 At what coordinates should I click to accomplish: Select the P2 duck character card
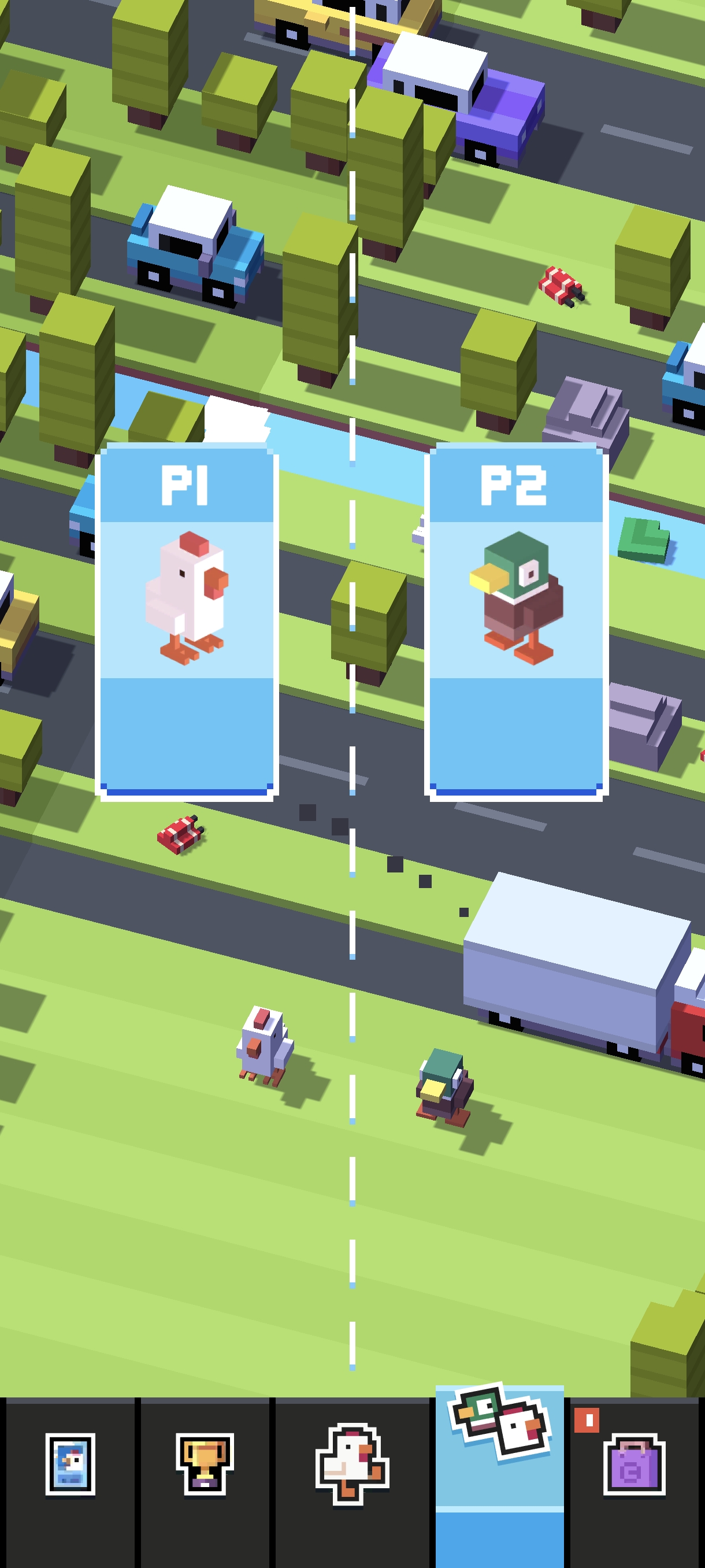pyautogui.click(x=516, y=622)
